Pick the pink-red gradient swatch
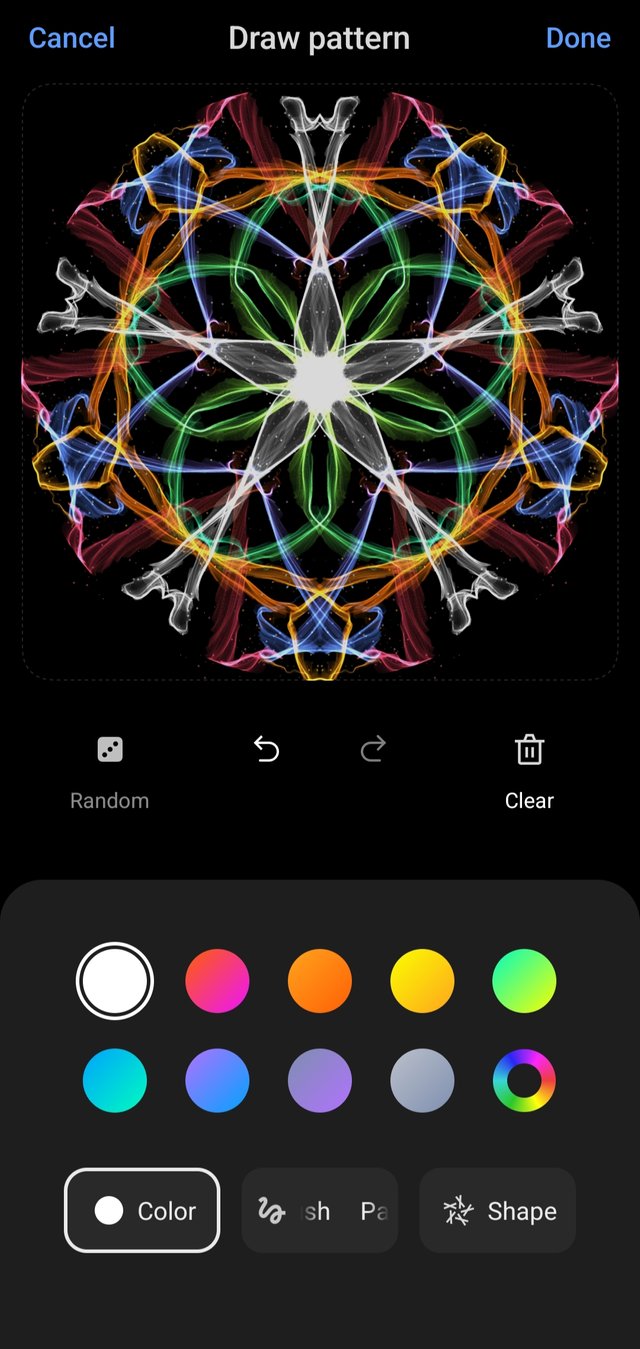The image size is (640, 1349). tap(217, 981)
